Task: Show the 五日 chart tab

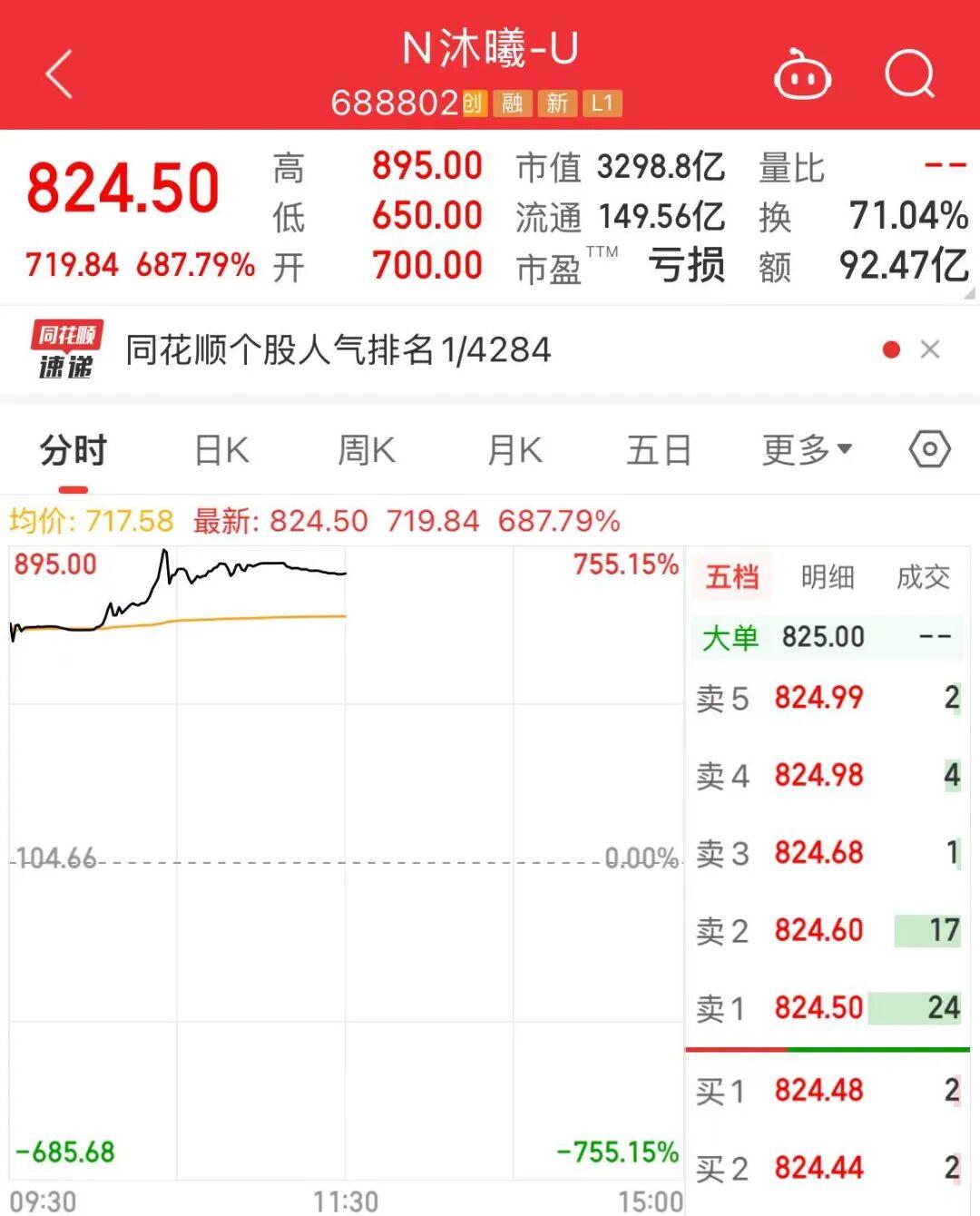Action: point(659,450)
